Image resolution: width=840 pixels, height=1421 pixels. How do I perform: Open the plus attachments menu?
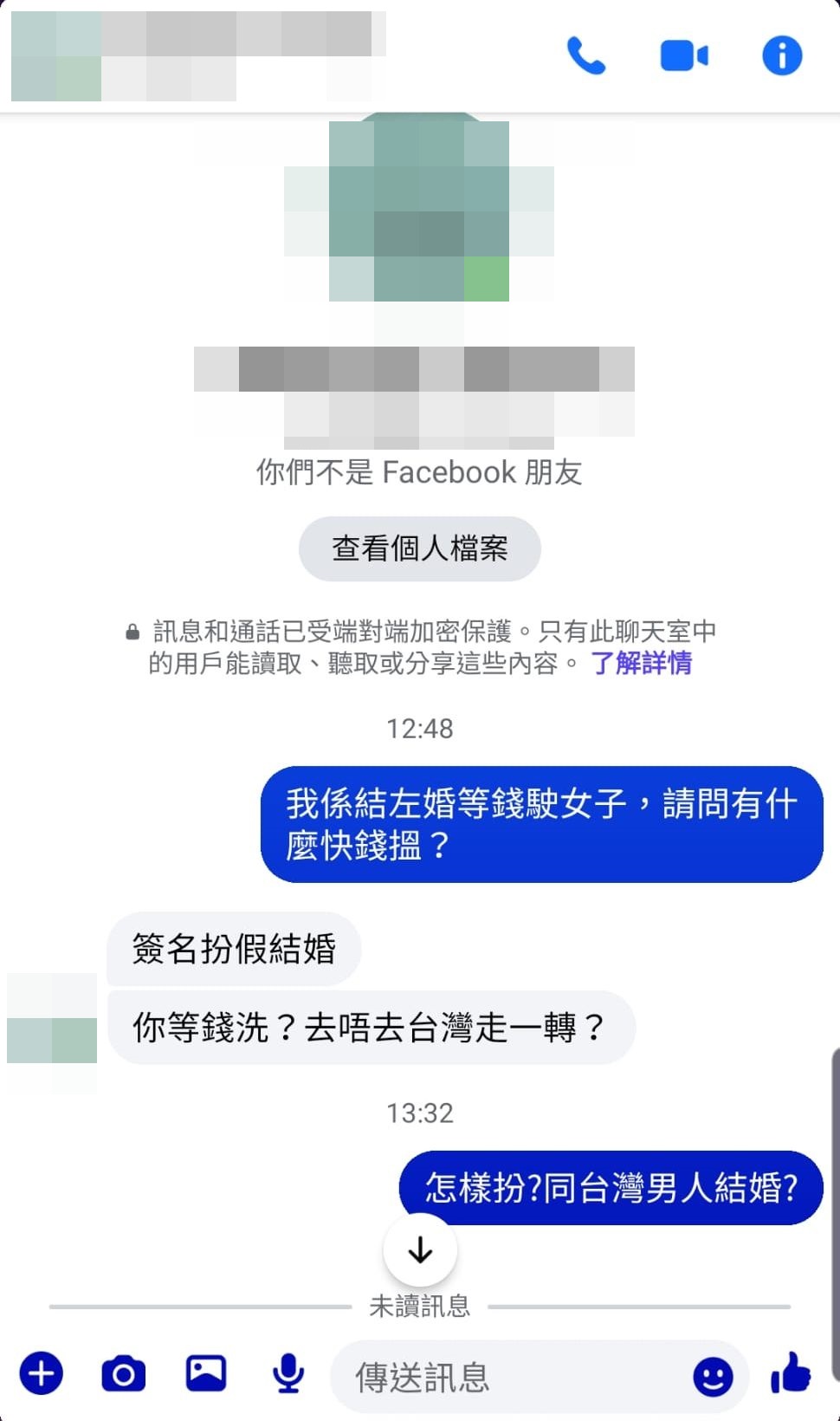pos(42,1373)
